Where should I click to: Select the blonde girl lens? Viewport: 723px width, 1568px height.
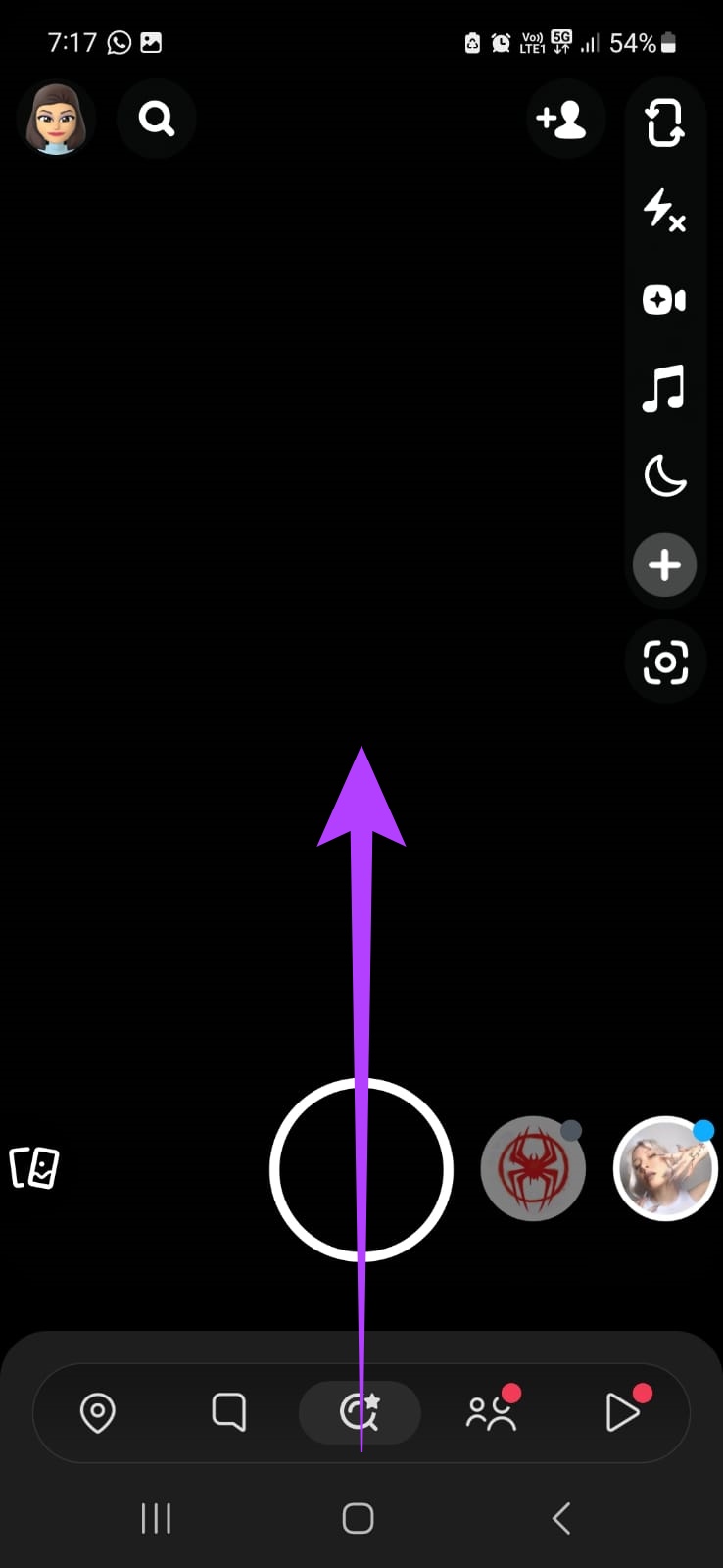tap(665, 1168)
